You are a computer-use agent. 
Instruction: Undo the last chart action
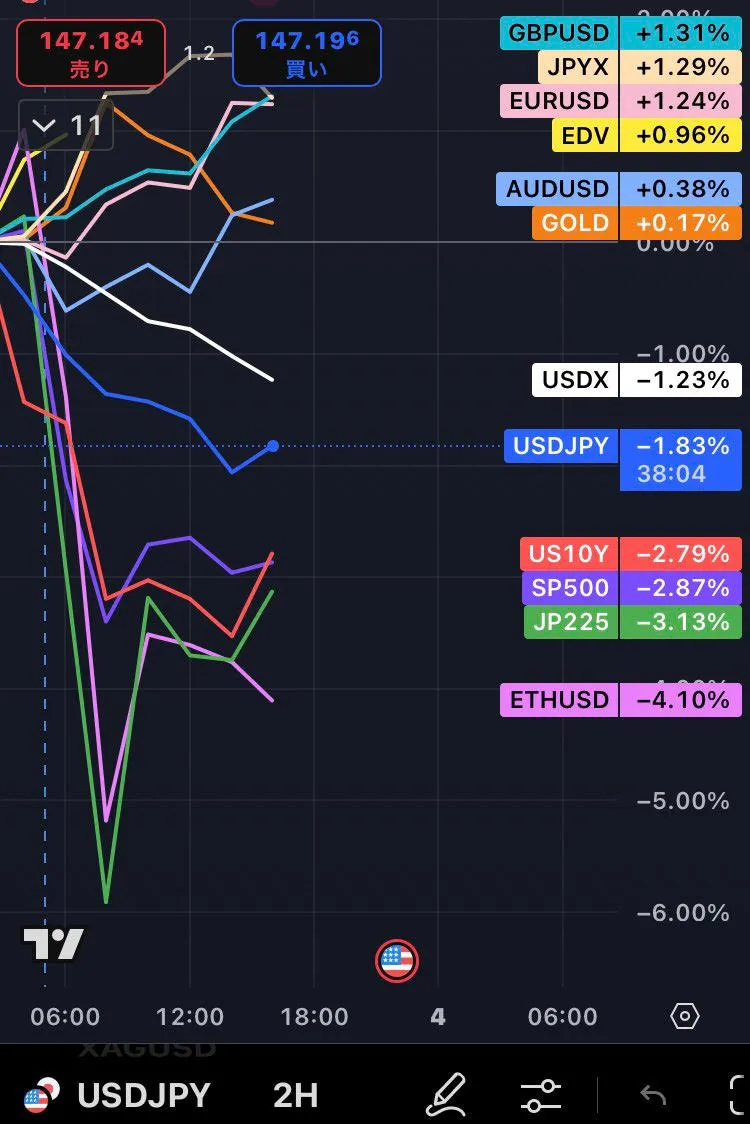(653, 1096)
